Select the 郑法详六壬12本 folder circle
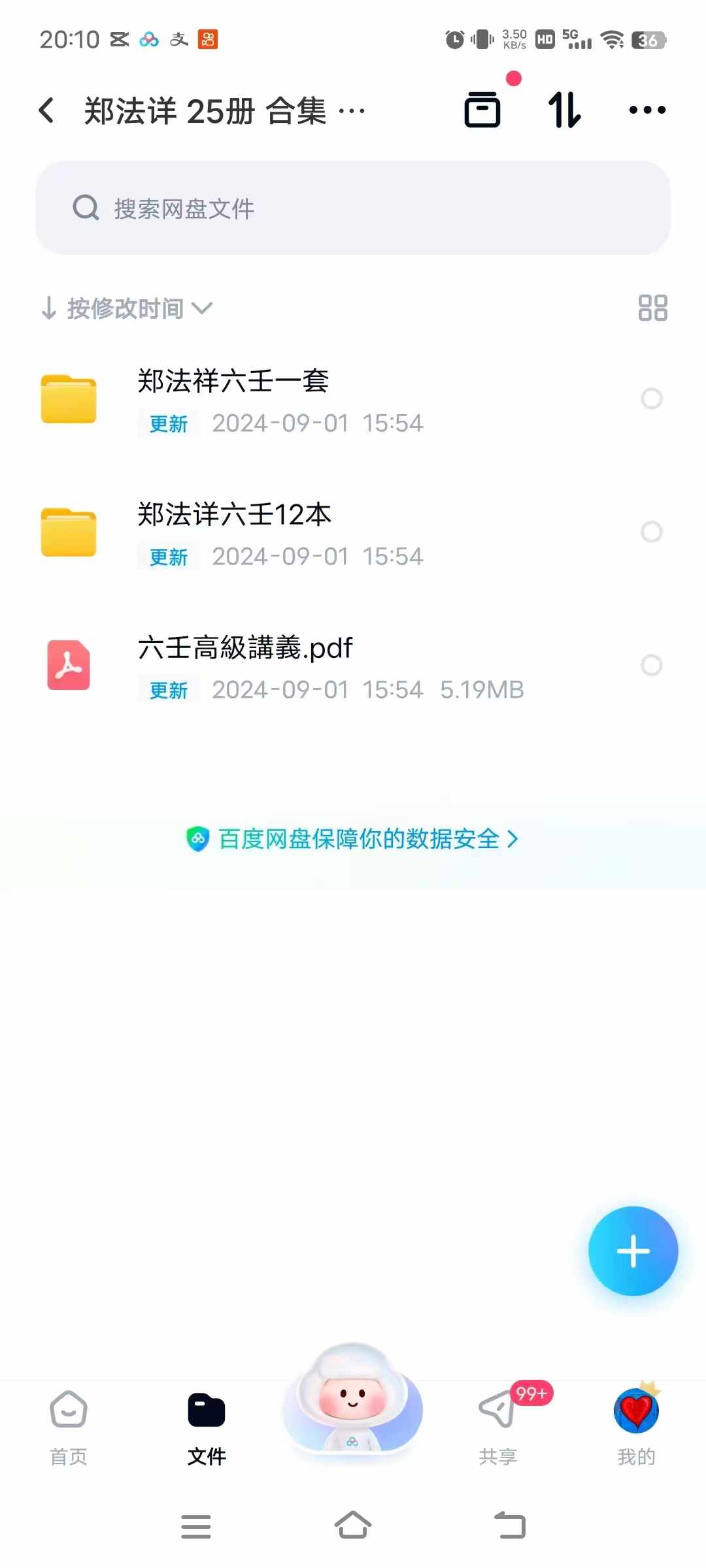706x1568 pixels. [x=651, y=532]
